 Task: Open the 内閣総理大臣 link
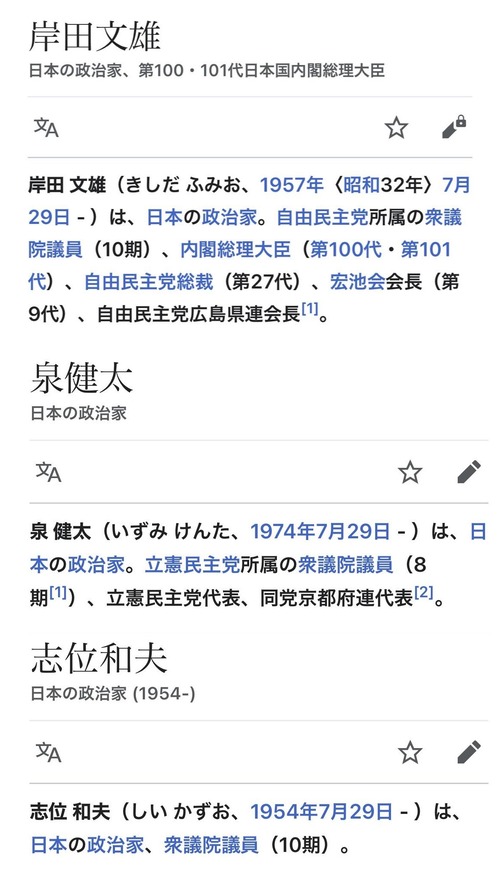click(x=235, y=249)
